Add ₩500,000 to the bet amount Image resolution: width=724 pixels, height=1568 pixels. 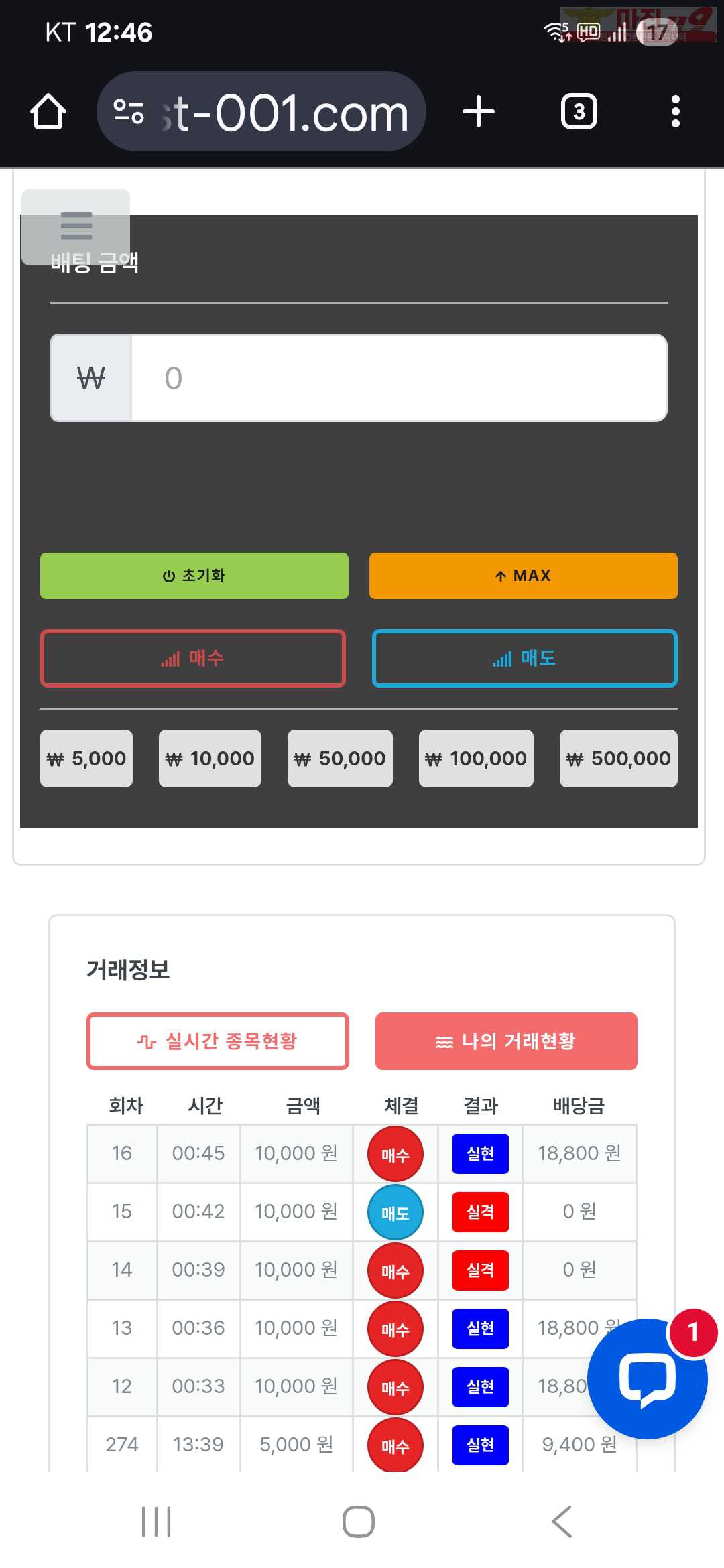618,759
